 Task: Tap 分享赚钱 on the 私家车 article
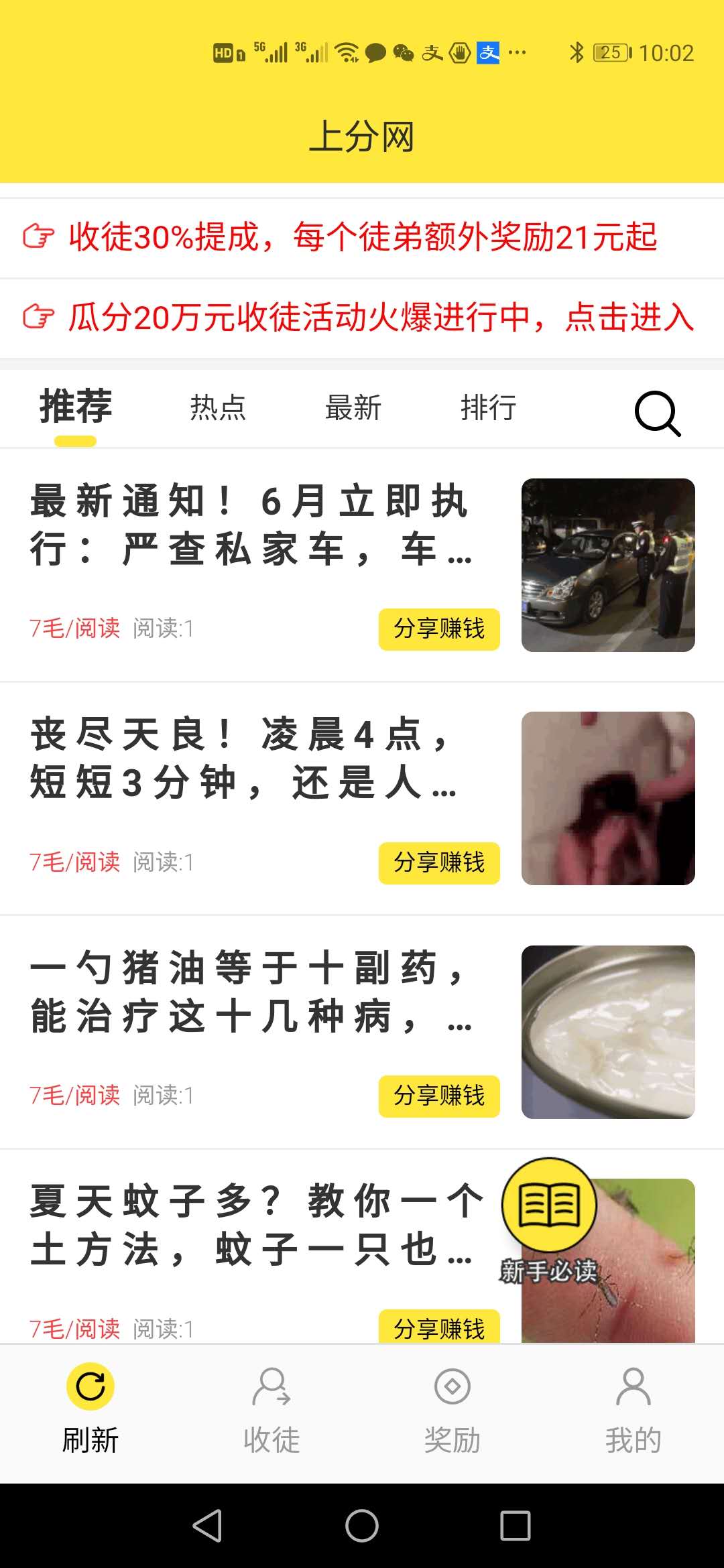tap(439, 629)
